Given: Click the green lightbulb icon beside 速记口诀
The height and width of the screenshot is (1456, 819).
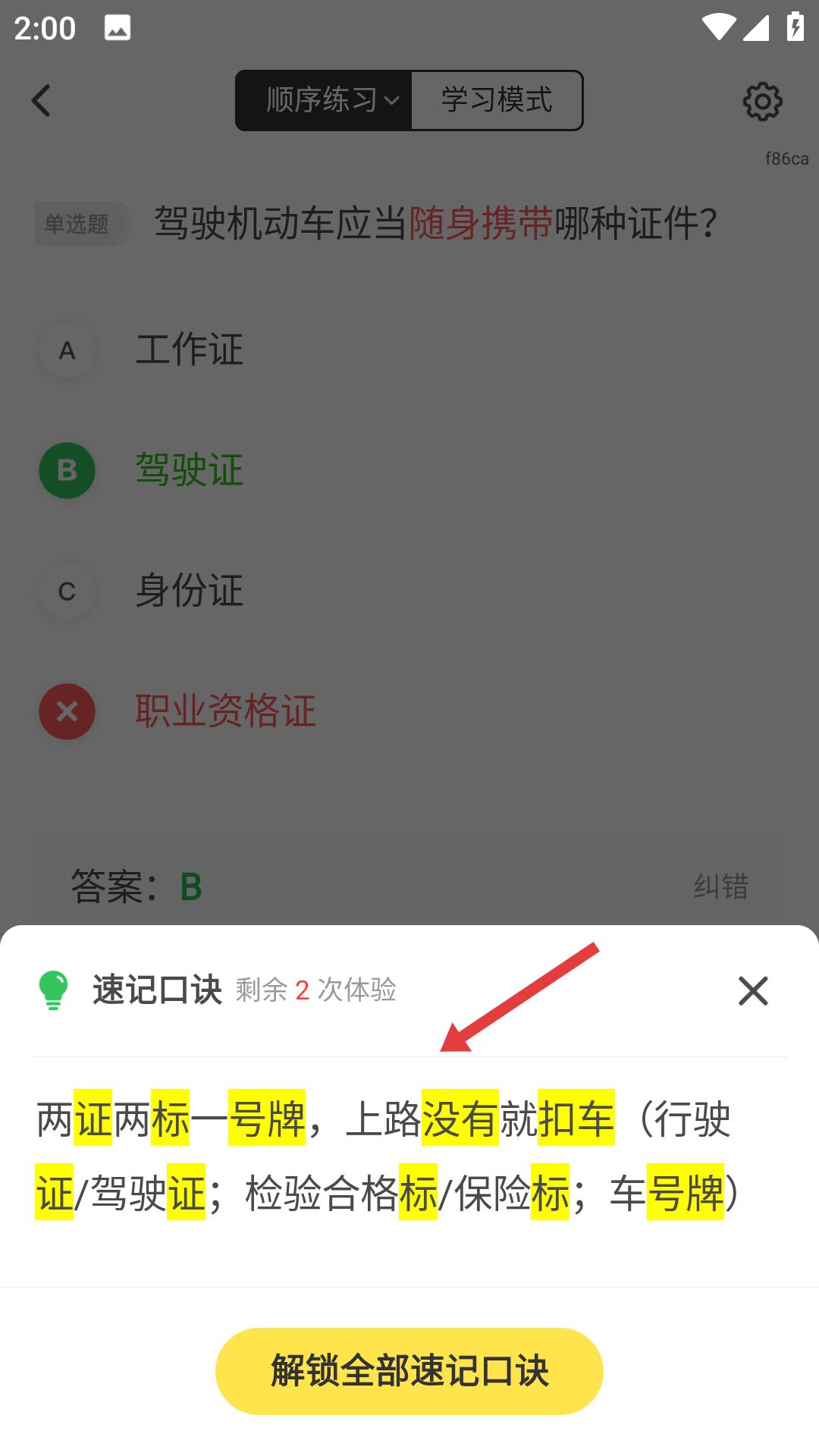Looking at the screenshot, I should (51, 990).
